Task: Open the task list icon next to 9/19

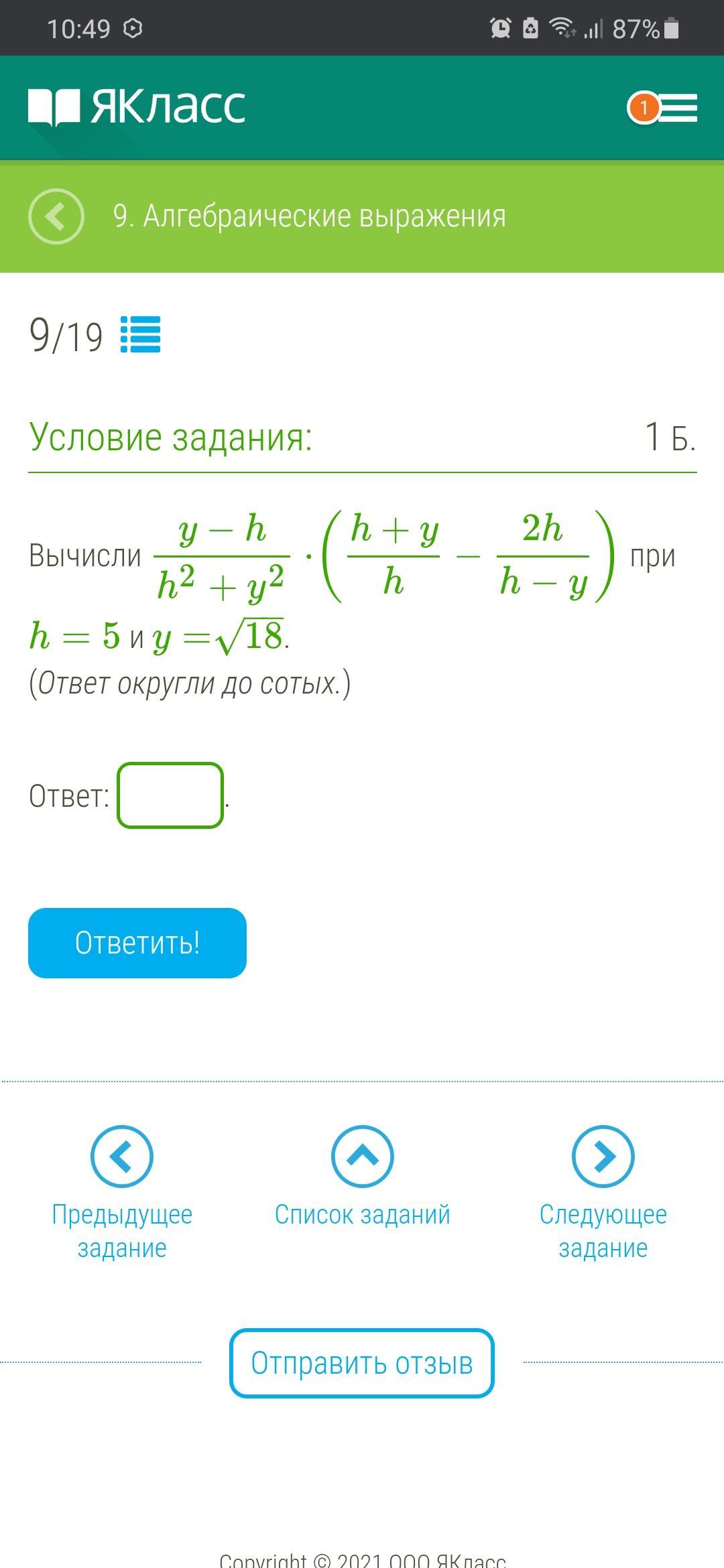Action: point(140,334)
